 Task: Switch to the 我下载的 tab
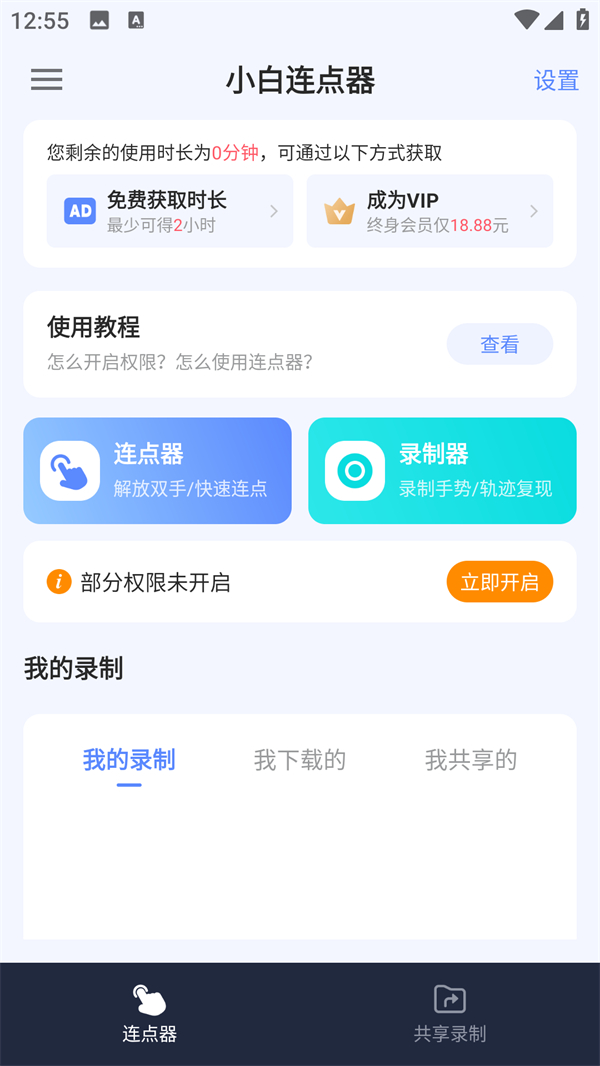pos(300,760)
